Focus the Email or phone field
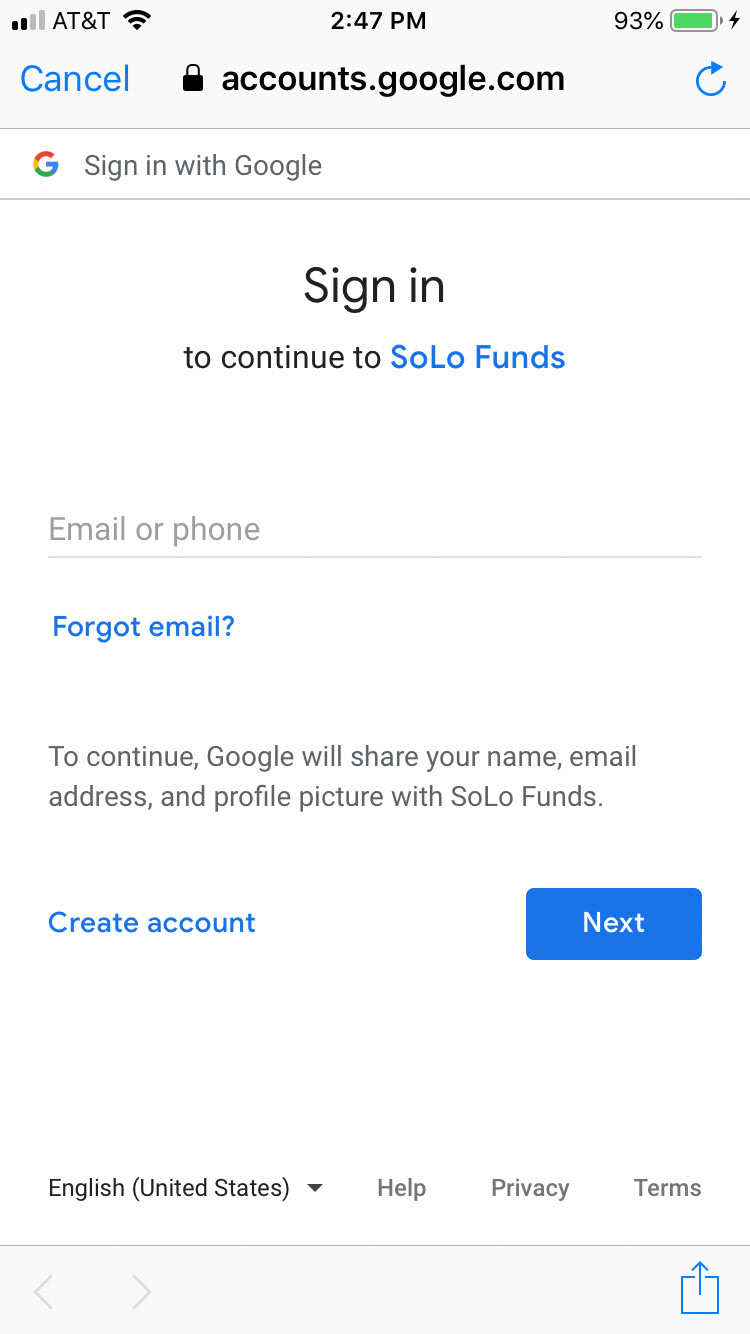 [375, 530]
